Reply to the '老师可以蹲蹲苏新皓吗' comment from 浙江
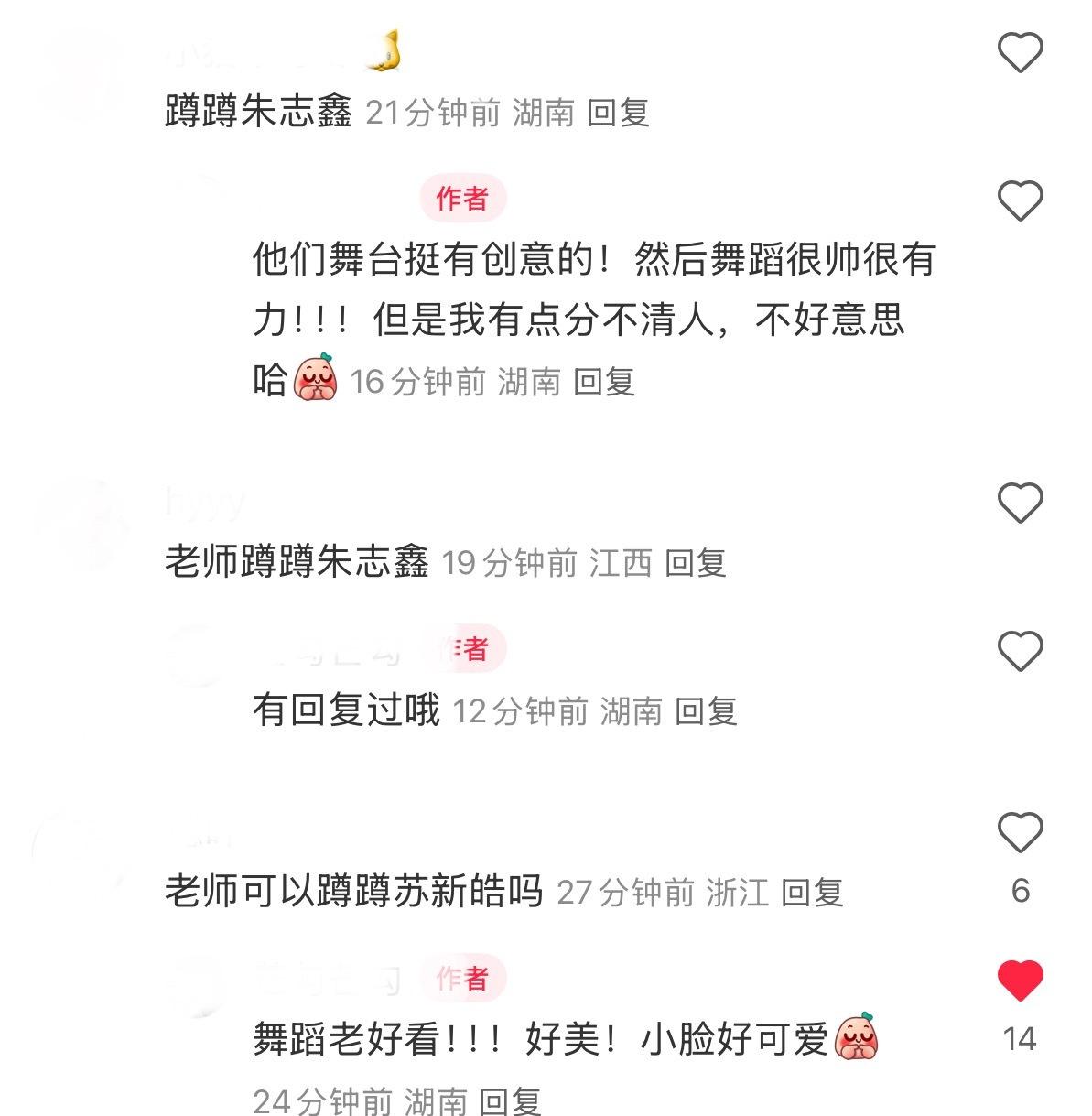The width and height of the screenshot is (1092, 1116). (x=812, y=893)
